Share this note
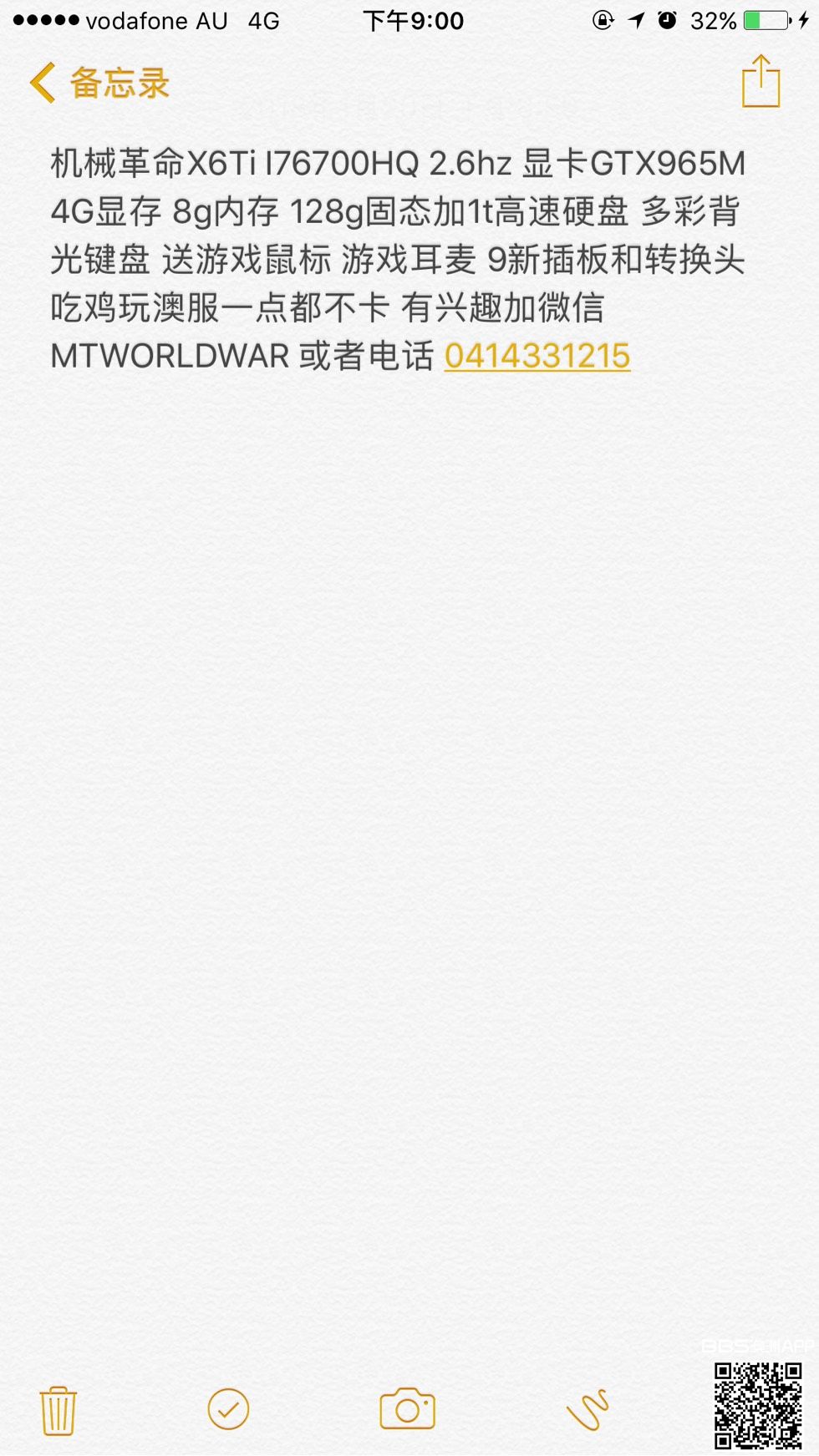 [x=760, y=82]
